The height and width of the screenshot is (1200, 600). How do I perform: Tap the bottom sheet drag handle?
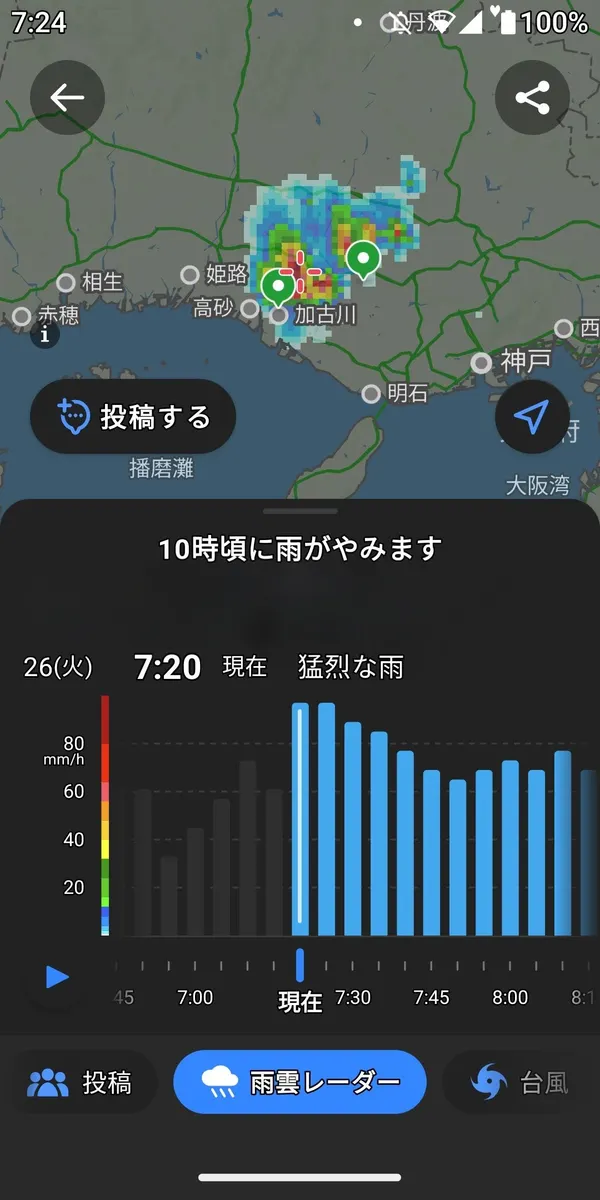(x=300, y=511)
